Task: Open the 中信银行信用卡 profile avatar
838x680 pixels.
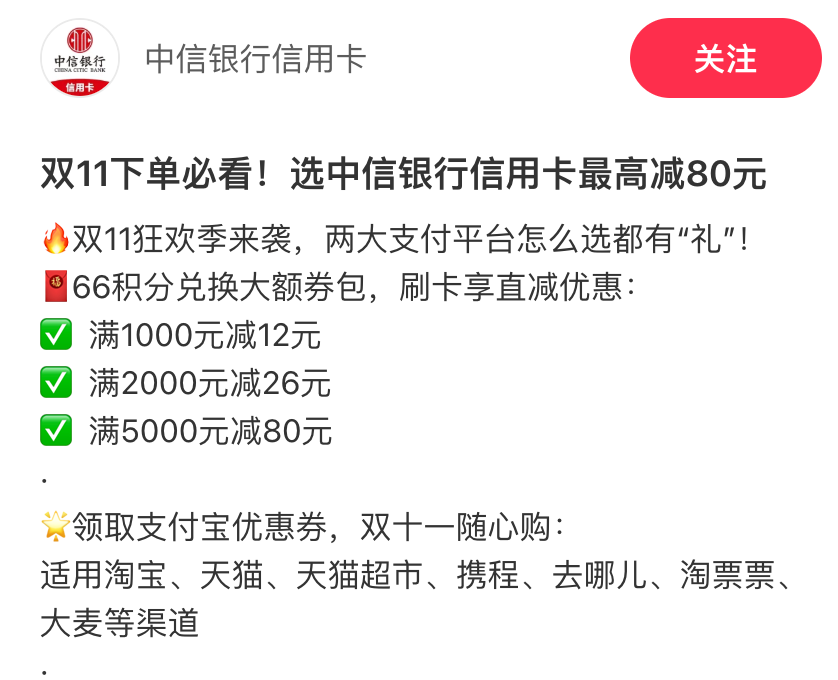Action: [x=80, y=59]
